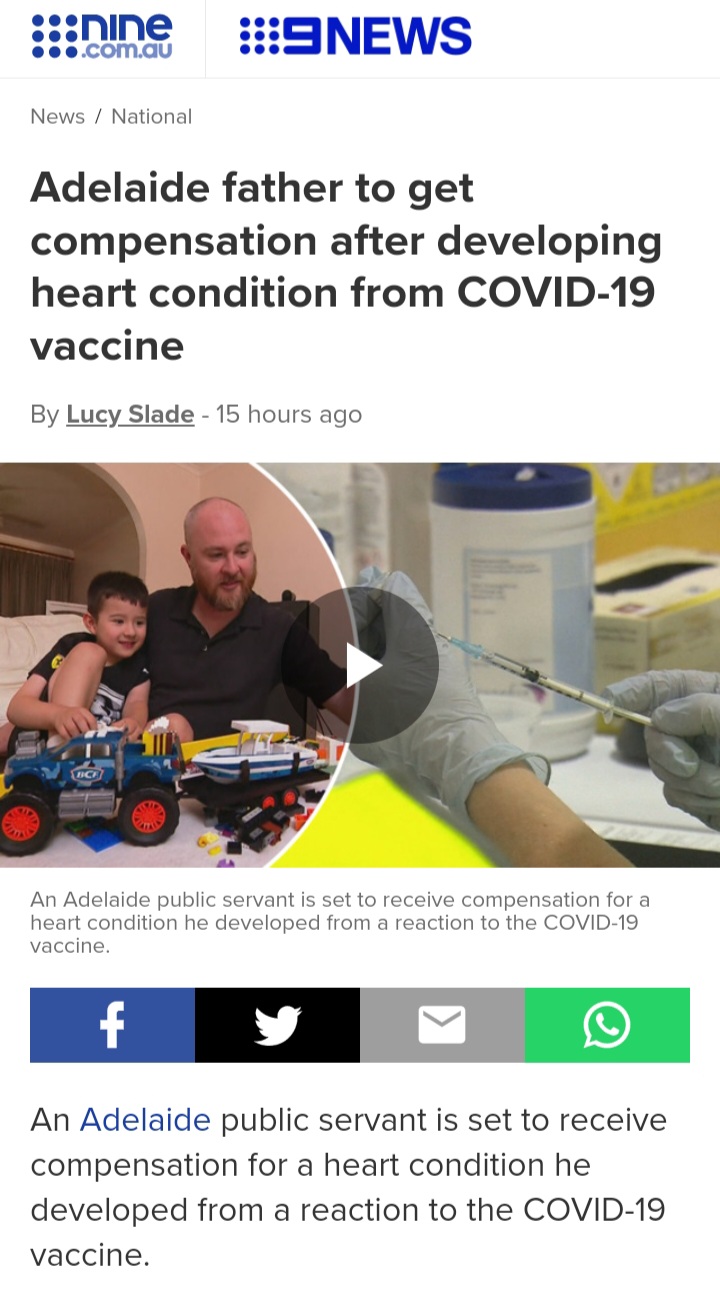Image resolution: width=720 pixels, height=1297 pixels.
Task: Share this article via email
Action: [442, 1025]
